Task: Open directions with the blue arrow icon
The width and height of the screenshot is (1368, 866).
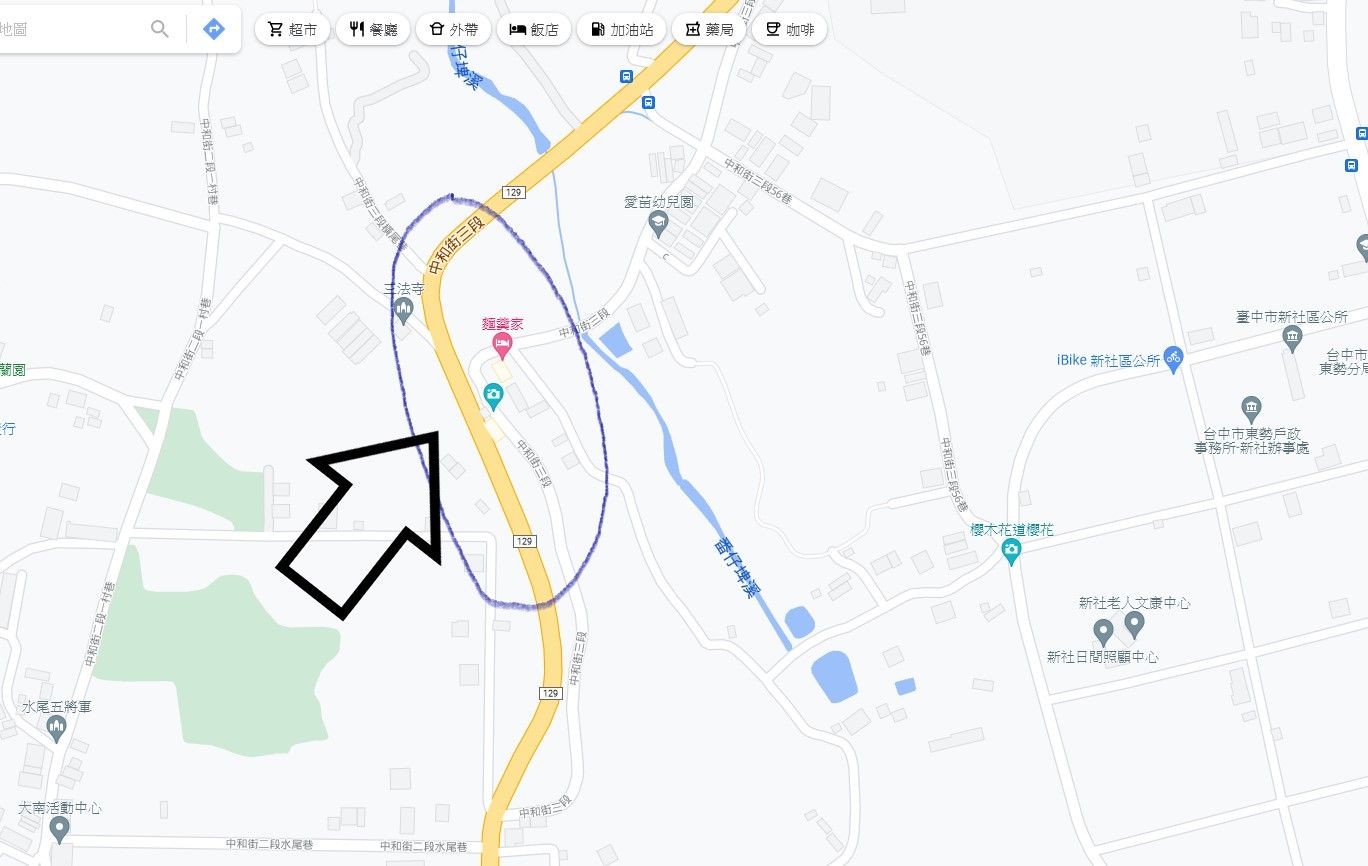Action: (x=214, y=29)
